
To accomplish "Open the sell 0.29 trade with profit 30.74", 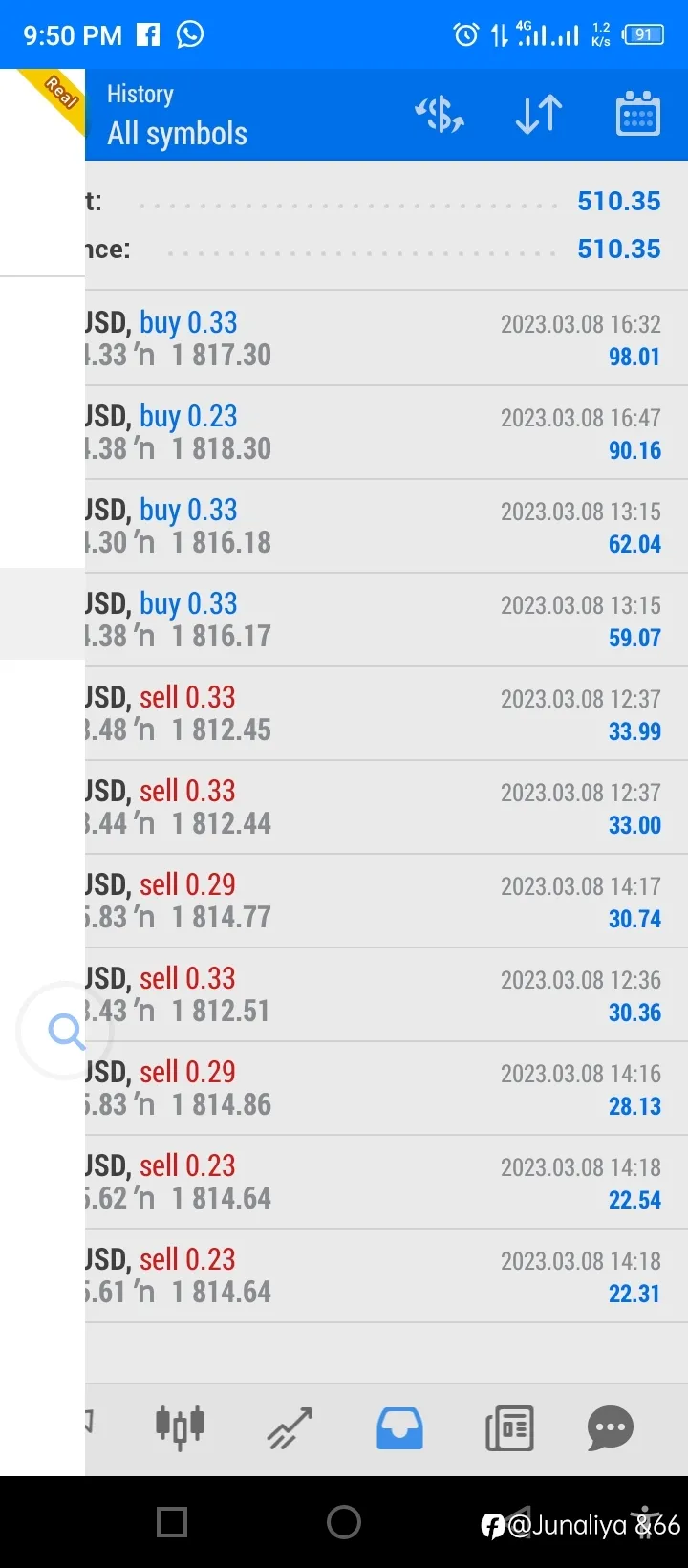I will pos(386,901).
